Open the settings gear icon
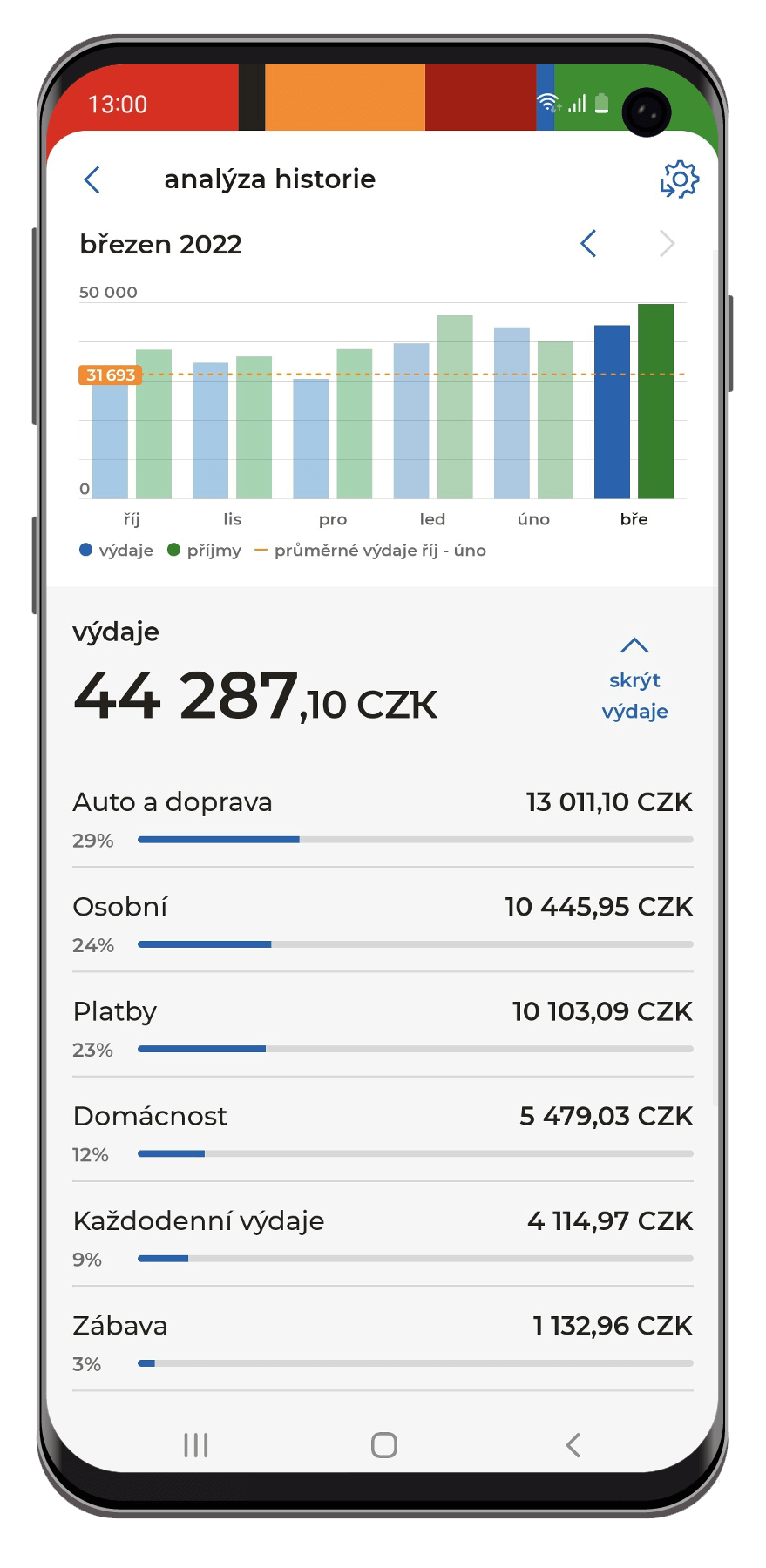The image size is (766, 1568). (680, 179)
